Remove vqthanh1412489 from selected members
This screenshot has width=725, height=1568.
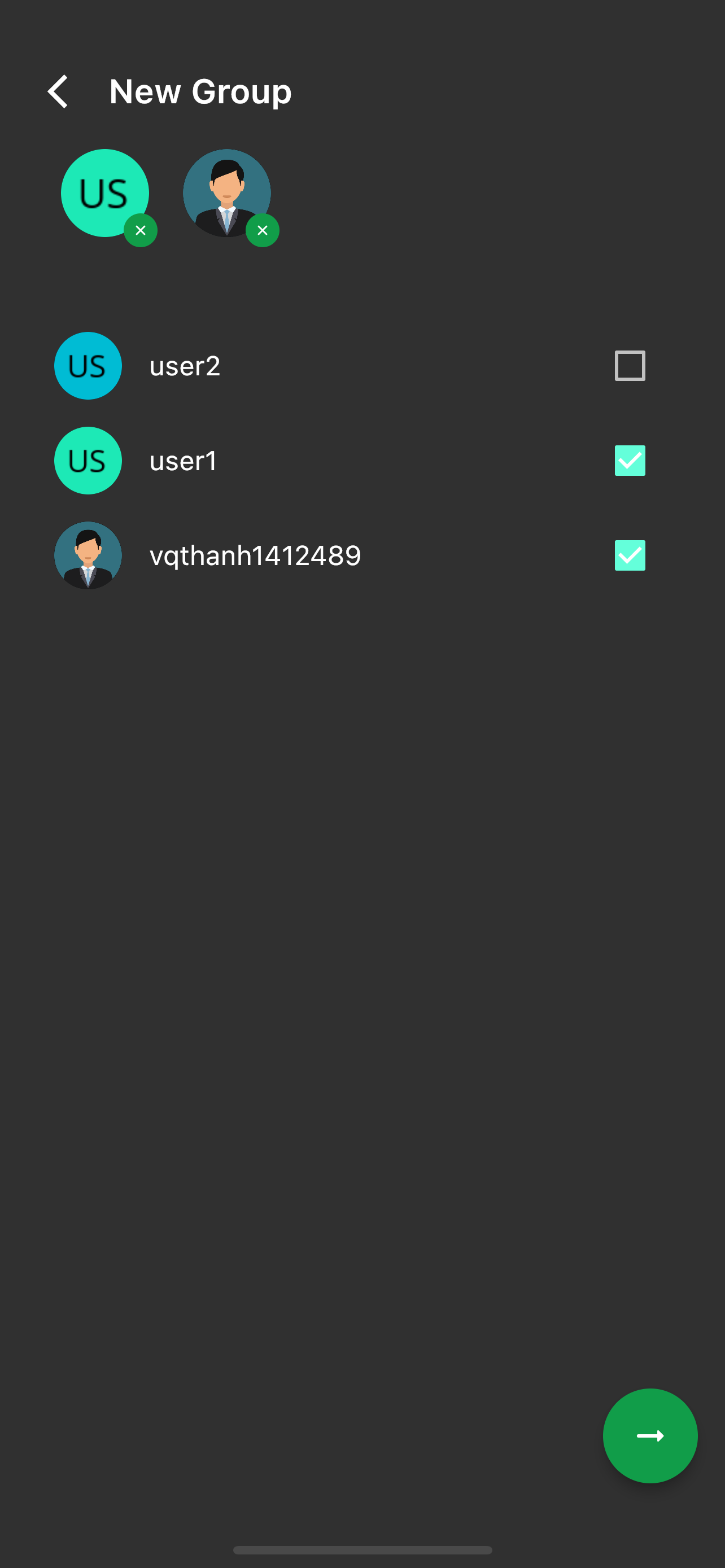263,231
